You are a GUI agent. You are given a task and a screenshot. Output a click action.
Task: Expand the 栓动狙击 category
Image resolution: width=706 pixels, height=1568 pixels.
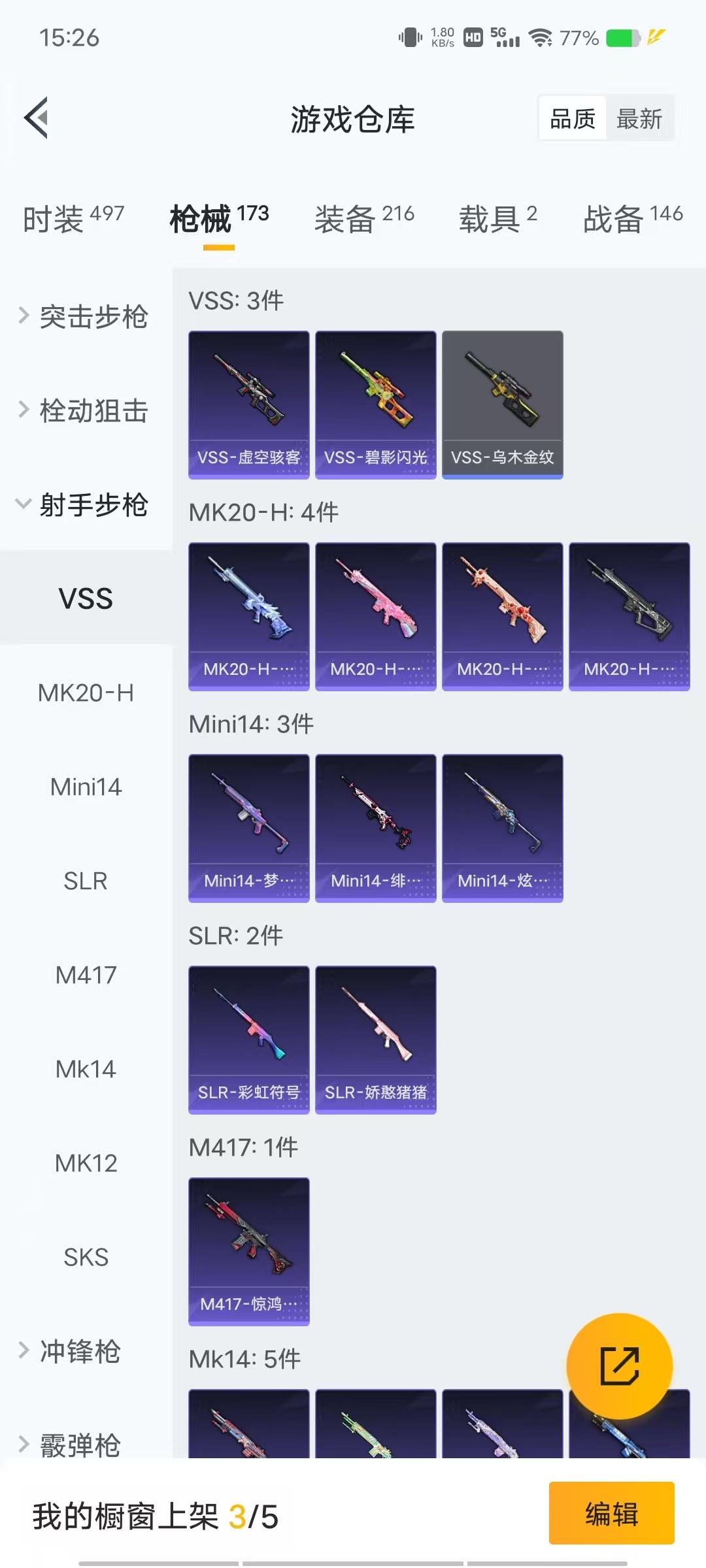(x=85, y=411)
